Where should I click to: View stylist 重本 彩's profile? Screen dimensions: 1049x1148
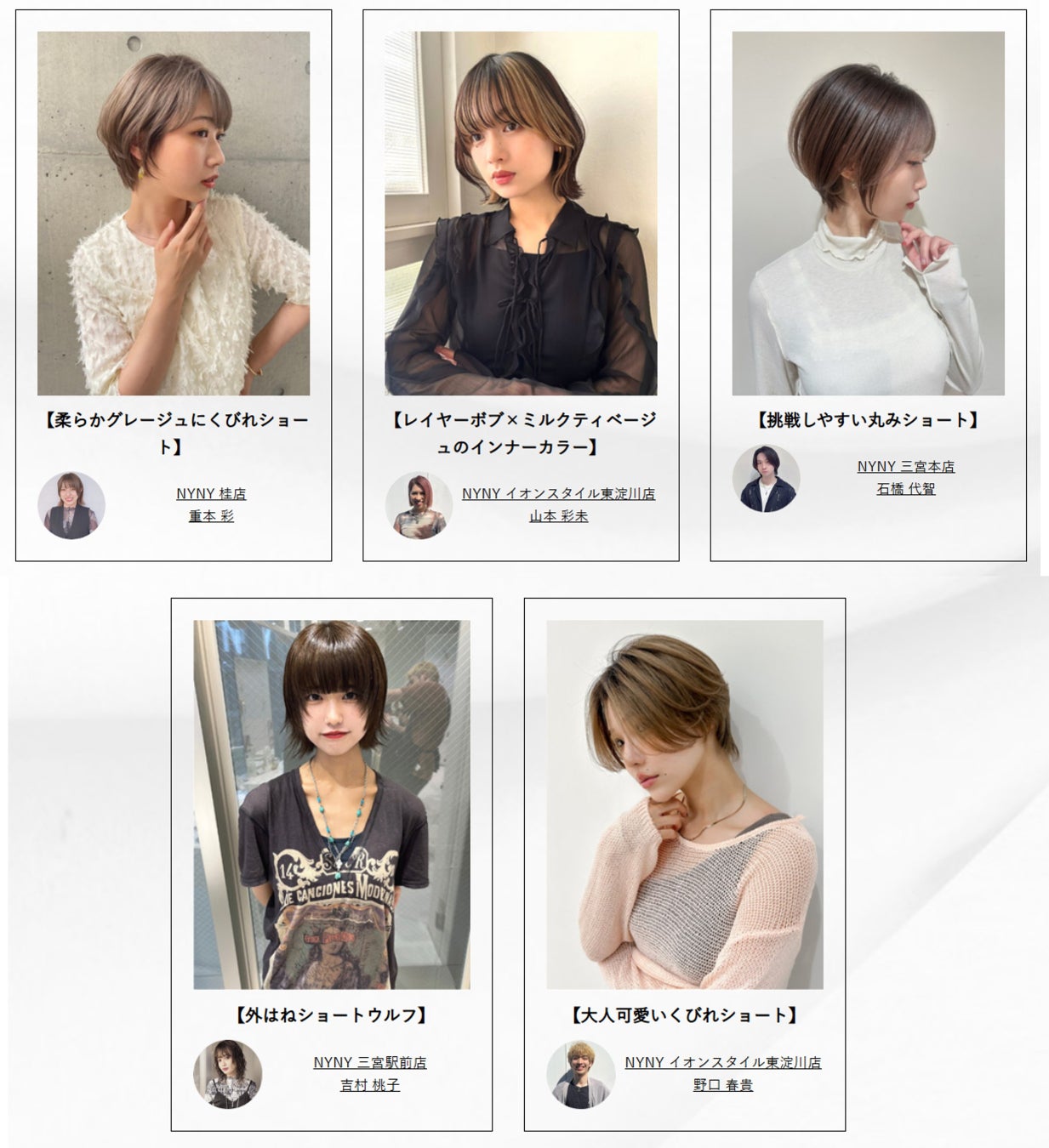(211, 516)
